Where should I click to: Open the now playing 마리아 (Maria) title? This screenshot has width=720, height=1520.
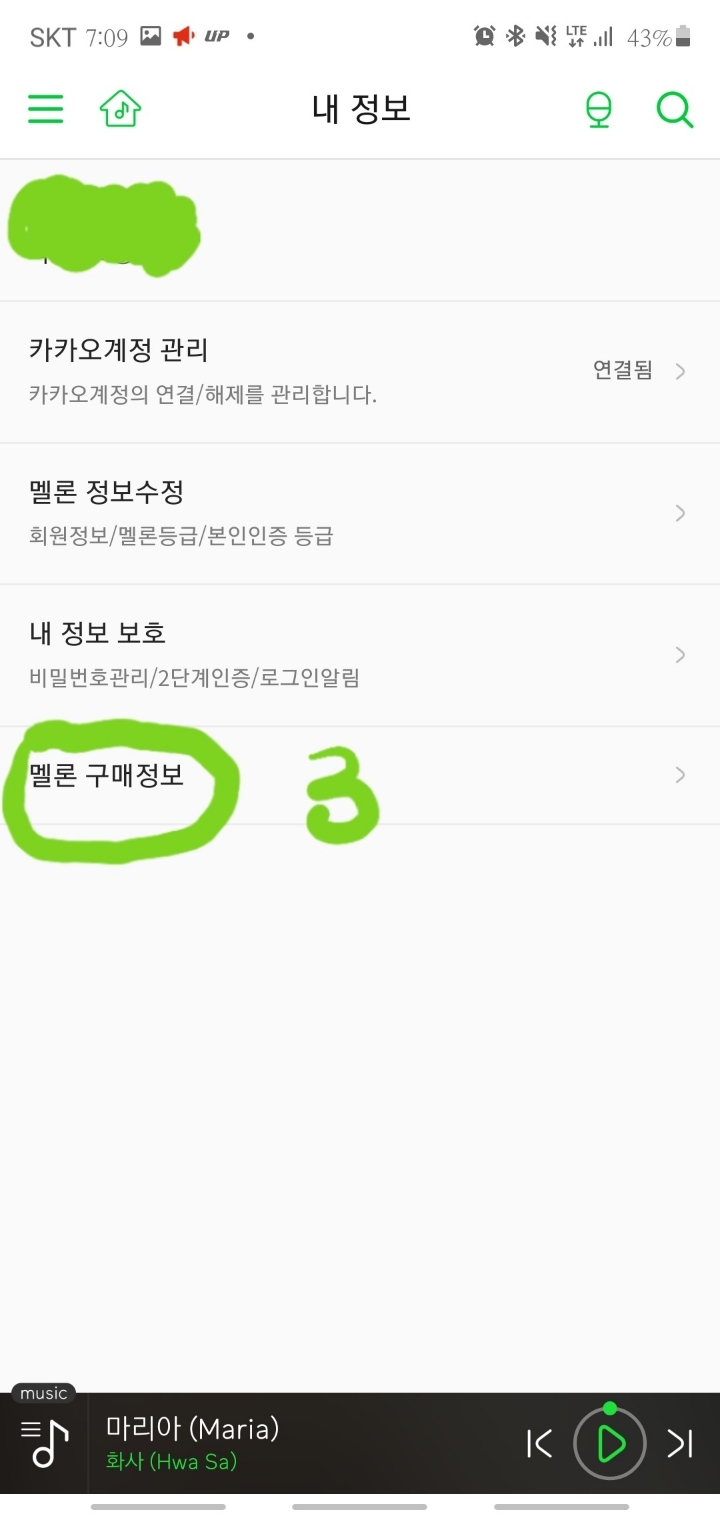[x=192, y=1429]
